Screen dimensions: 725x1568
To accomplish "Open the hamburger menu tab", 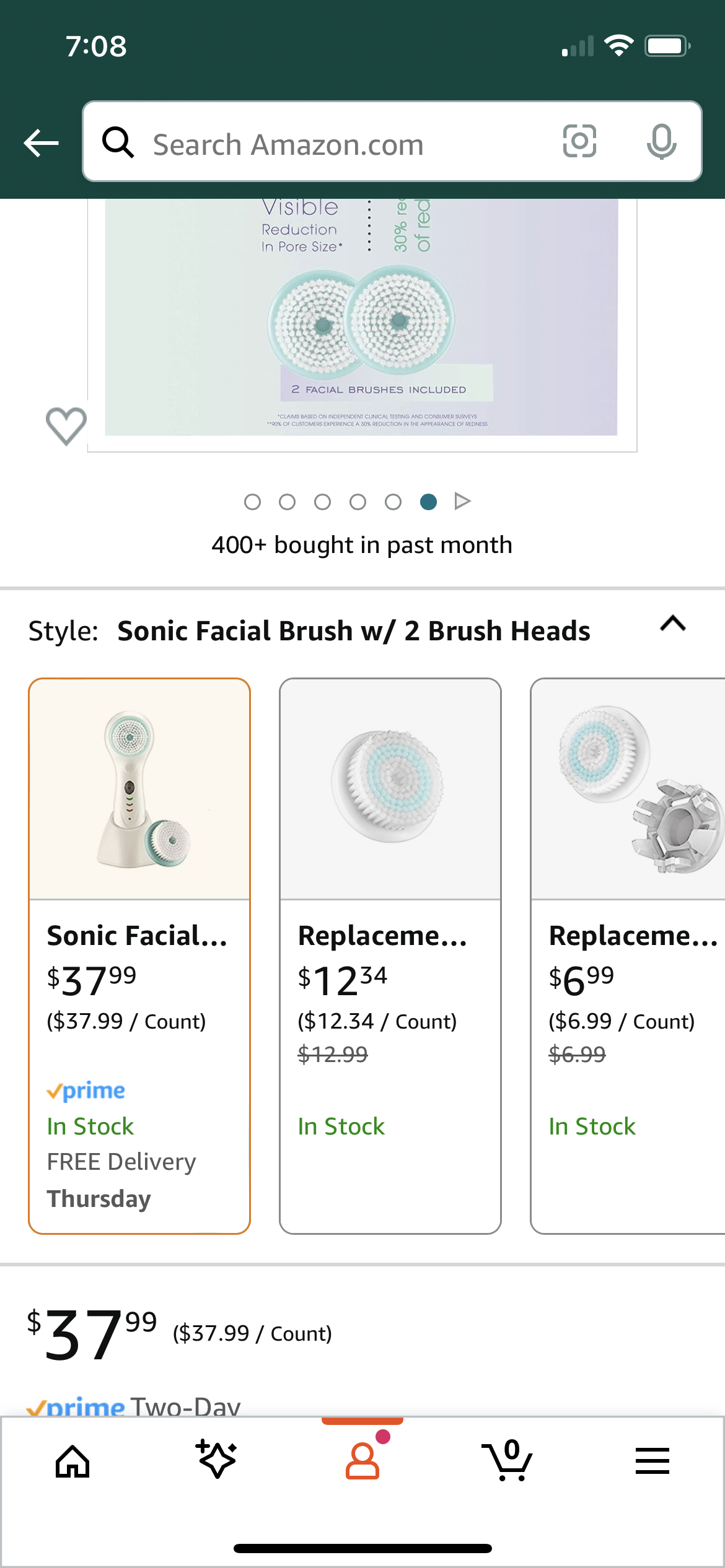I will pyautogui.click(x=652, y=1461).
